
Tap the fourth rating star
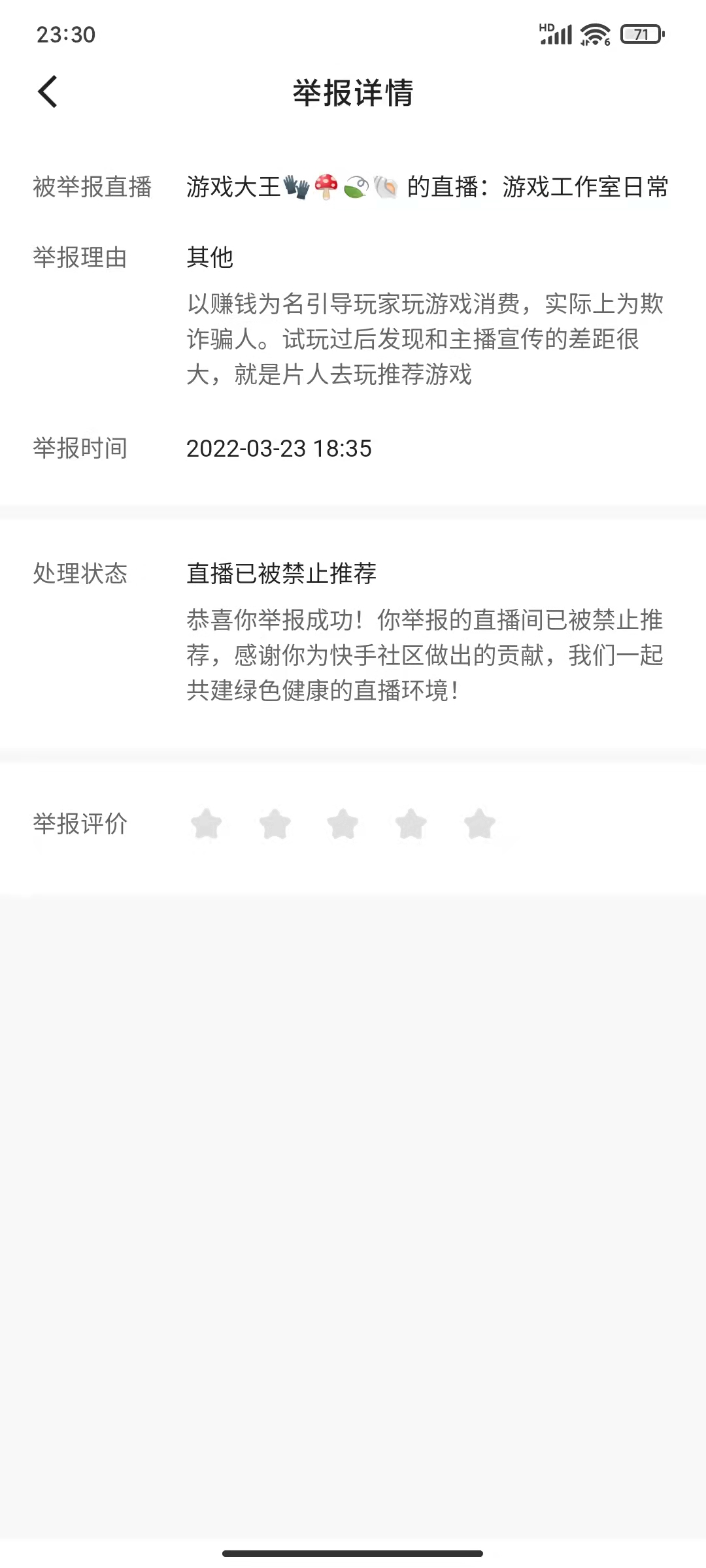click(411, 825)
